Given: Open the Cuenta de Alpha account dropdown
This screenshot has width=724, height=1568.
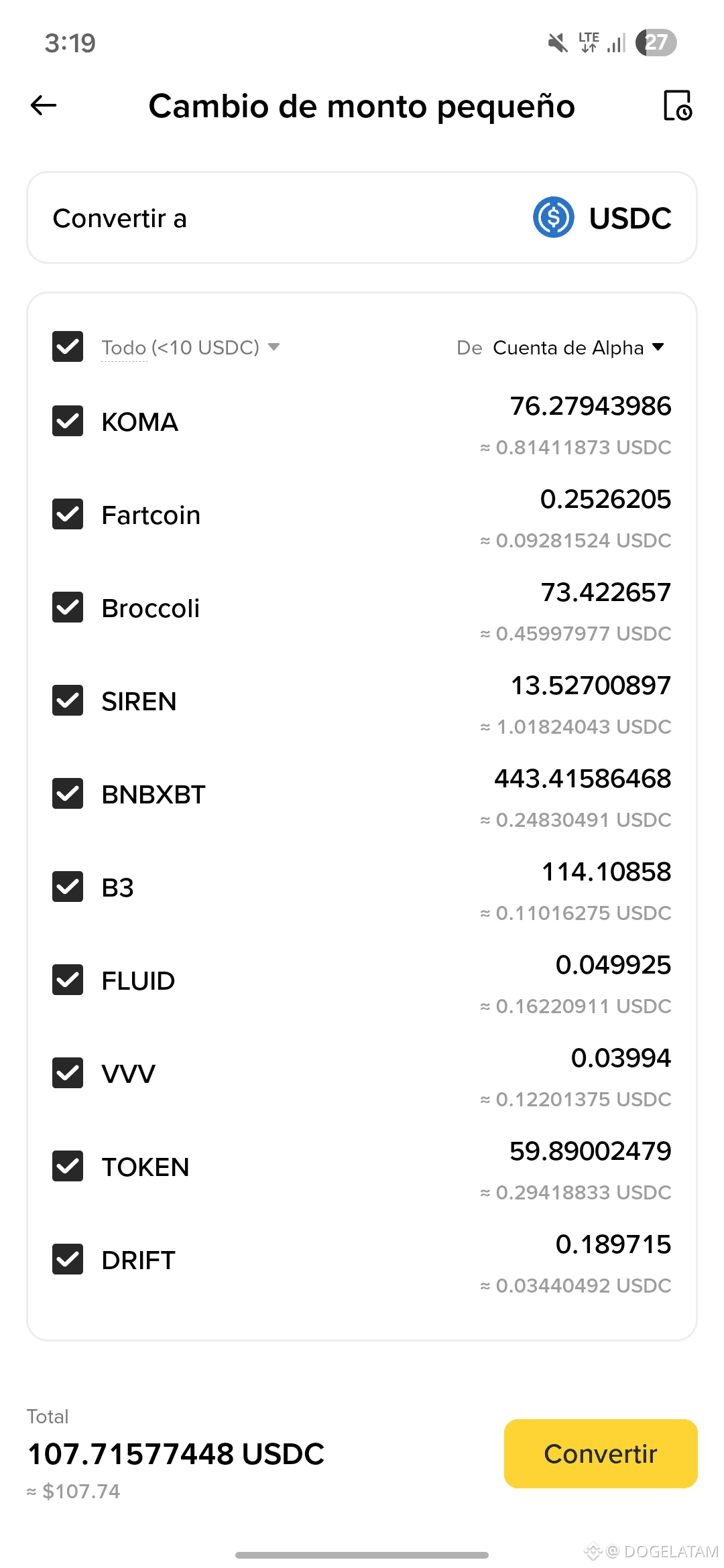Looking at the screenshot, I should point(579,348).
